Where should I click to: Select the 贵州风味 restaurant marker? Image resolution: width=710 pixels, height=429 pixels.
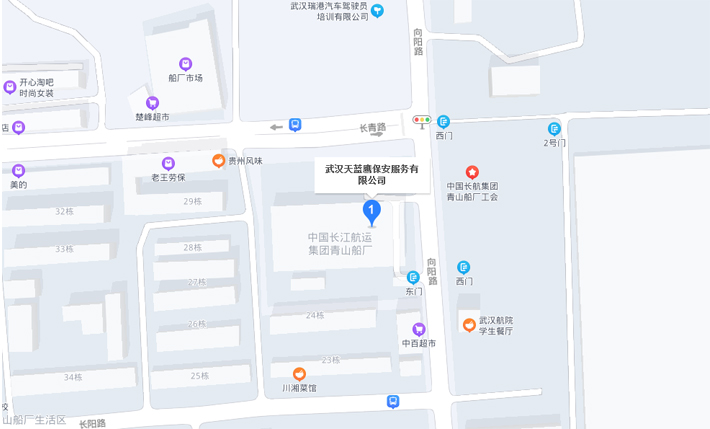(x=217, y=160)
